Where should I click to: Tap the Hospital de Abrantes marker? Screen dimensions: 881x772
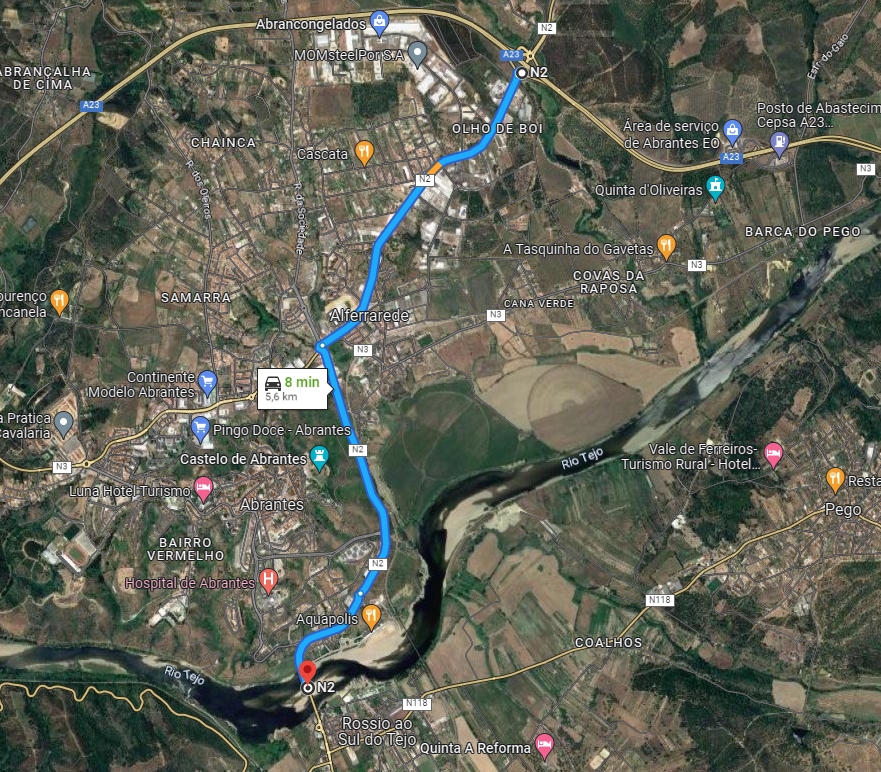pos(268,579)
